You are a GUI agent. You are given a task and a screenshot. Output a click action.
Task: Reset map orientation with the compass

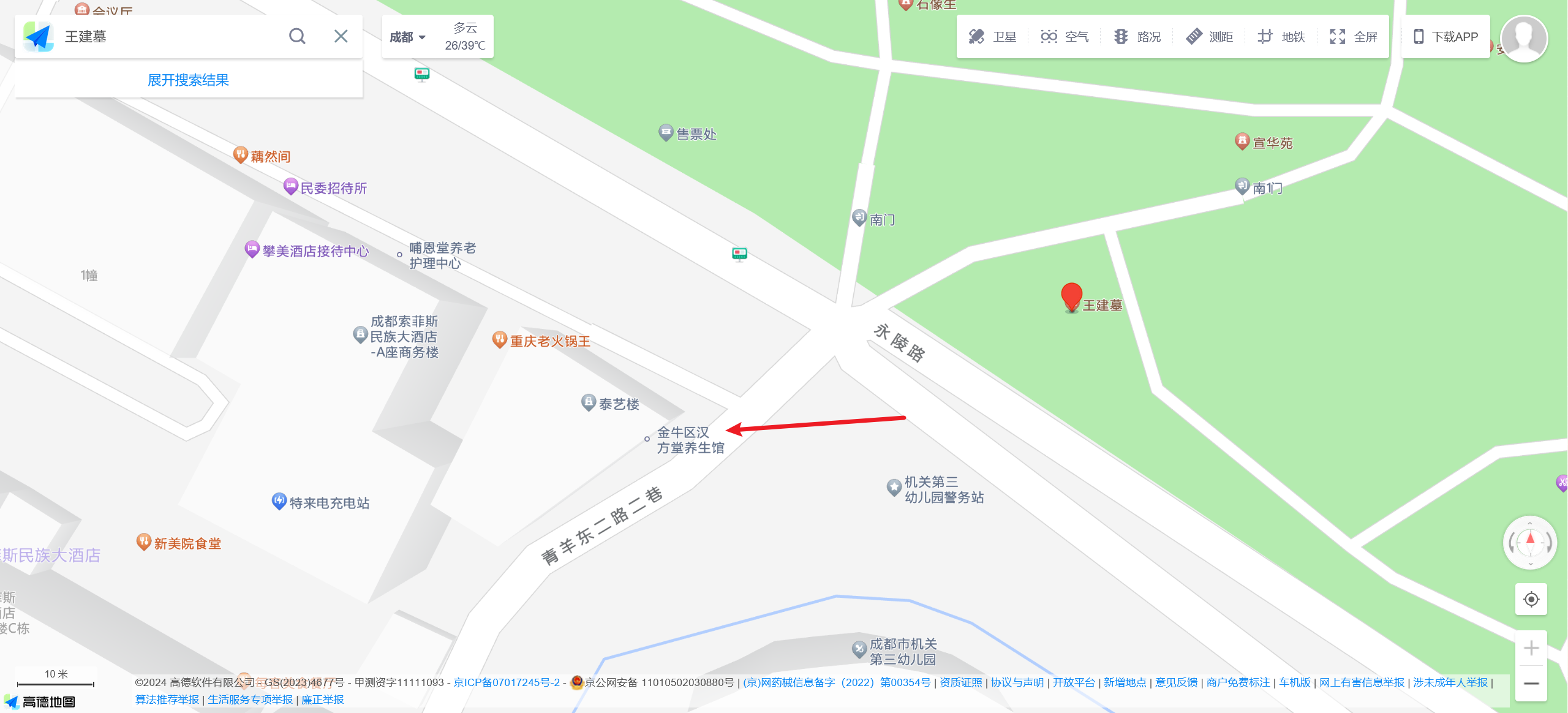coord(1530,543)
